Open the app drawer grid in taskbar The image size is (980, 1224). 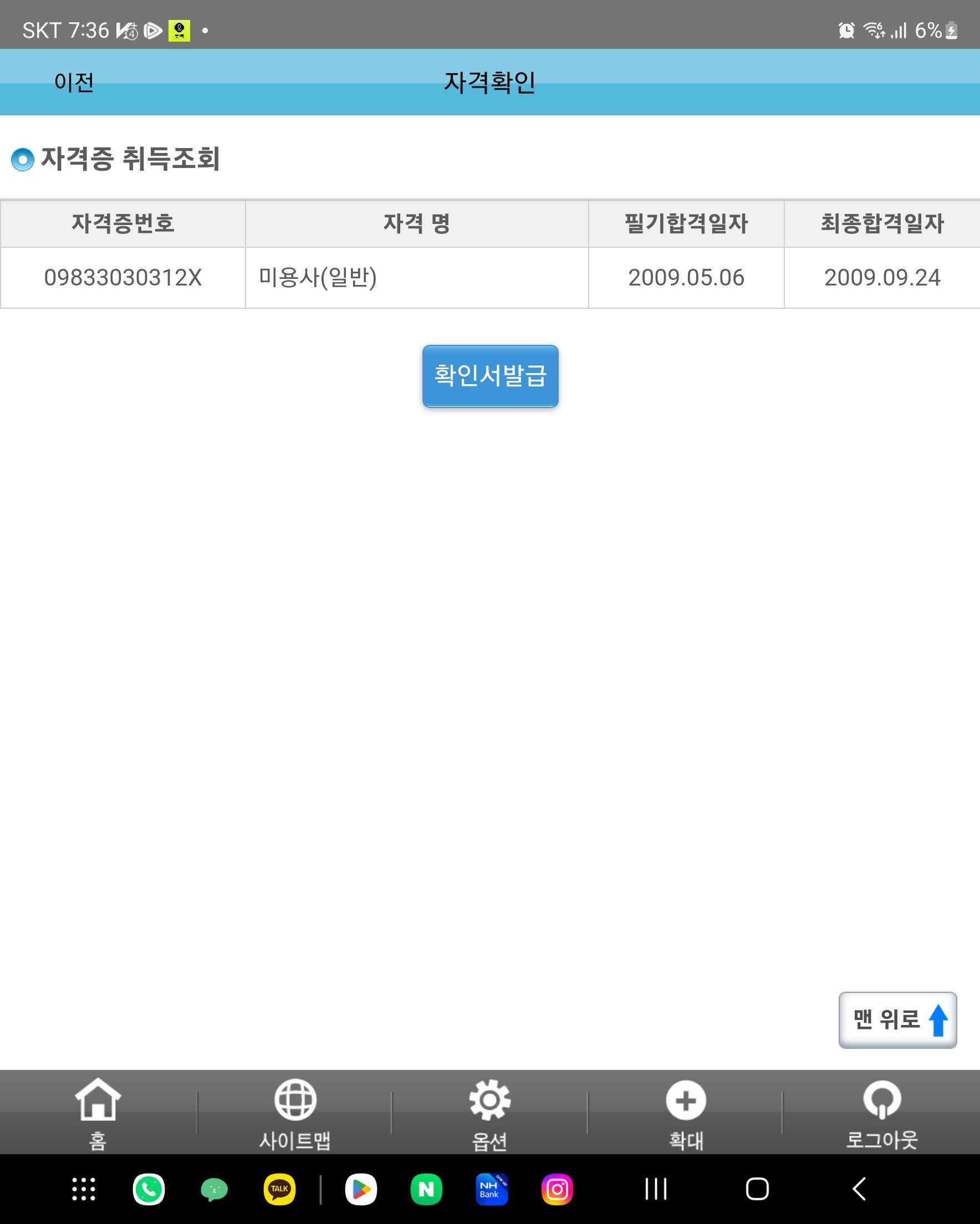point(84,1189)
